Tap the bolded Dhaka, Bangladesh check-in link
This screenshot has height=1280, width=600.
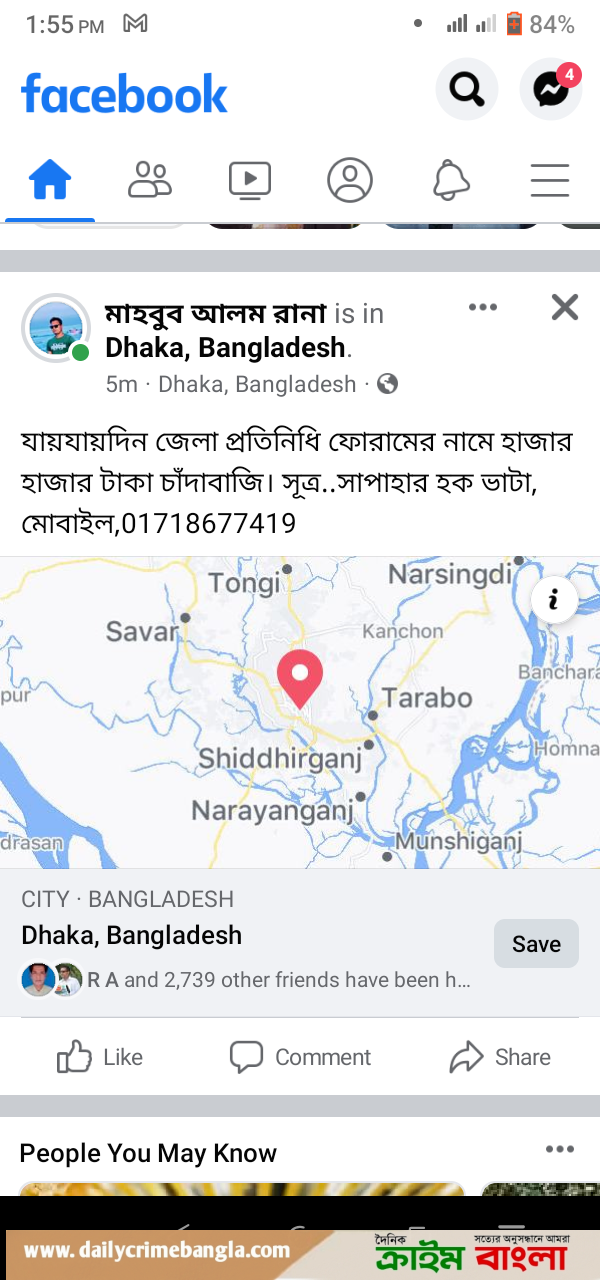226,348
